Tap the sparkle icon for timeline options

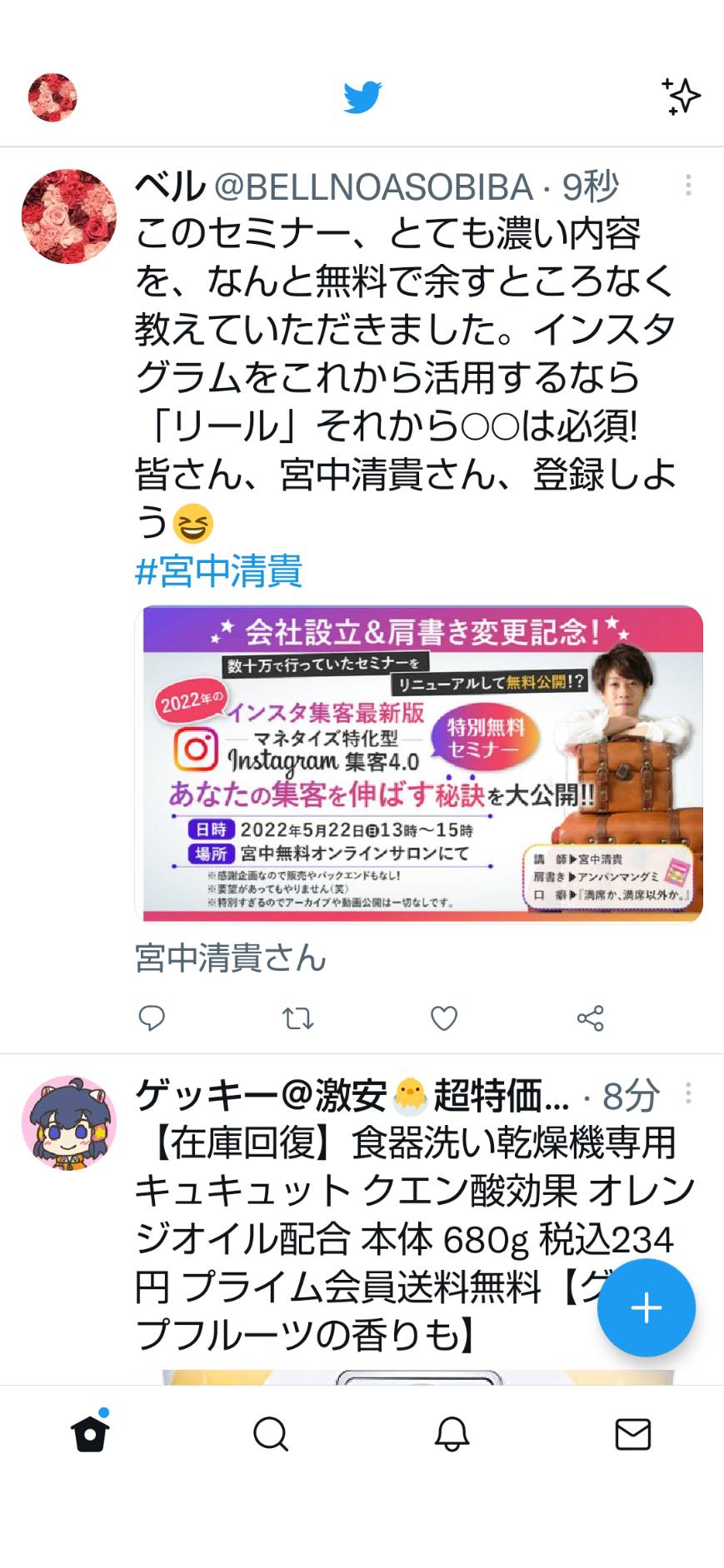tap(681, 97)
